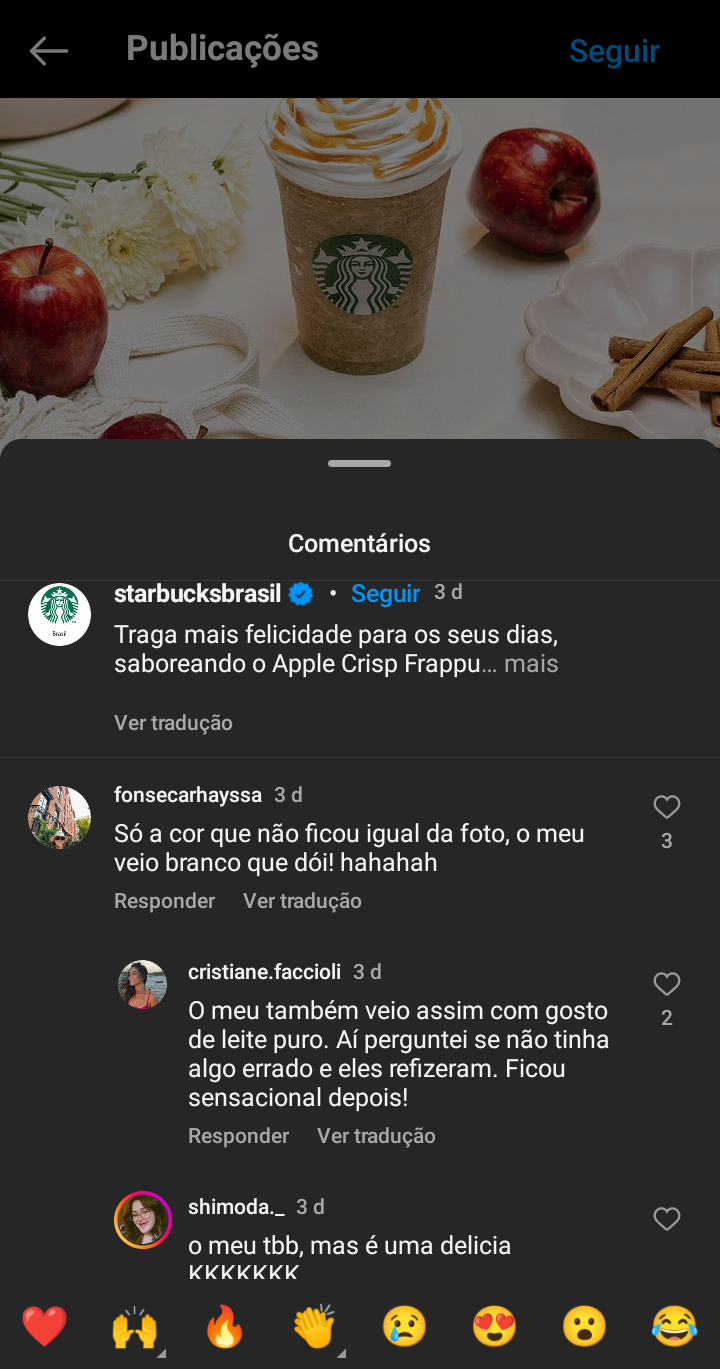This screenshot has height=1369, width=720.
Task: Expand starbucksbrasil's caption with 'mais'
Action: click(530, 663)
